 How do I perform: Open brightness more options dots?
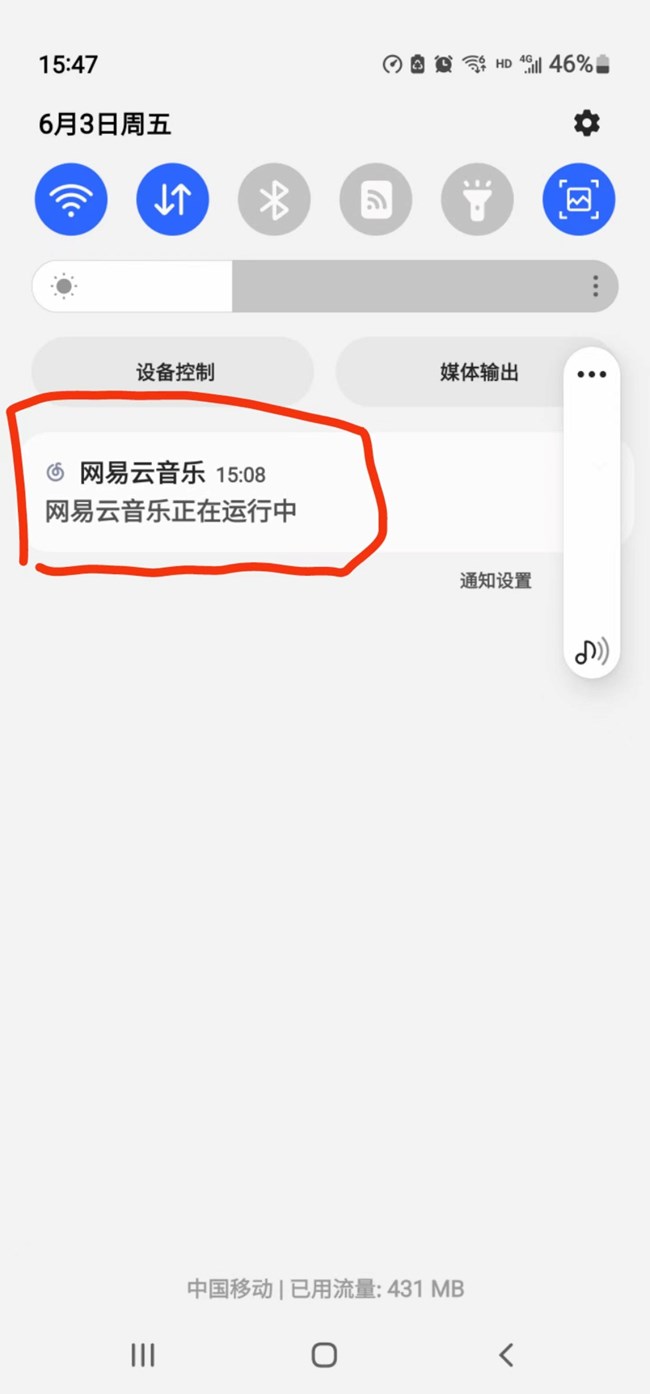pos(595,287)
